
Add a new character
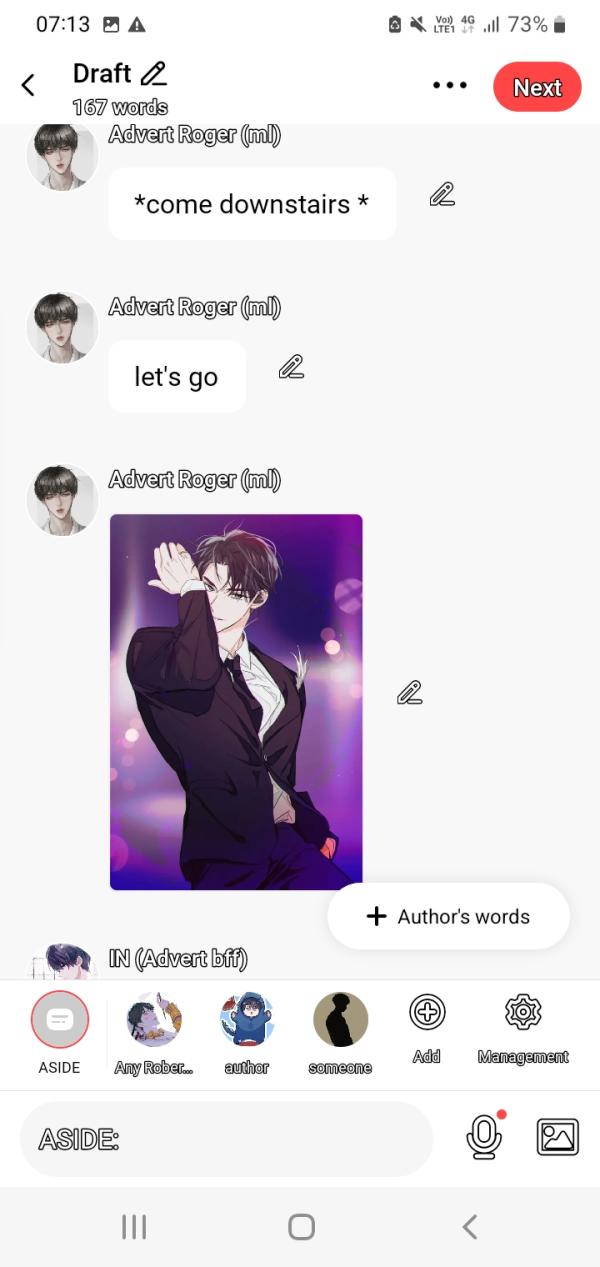pos(427,1014)
